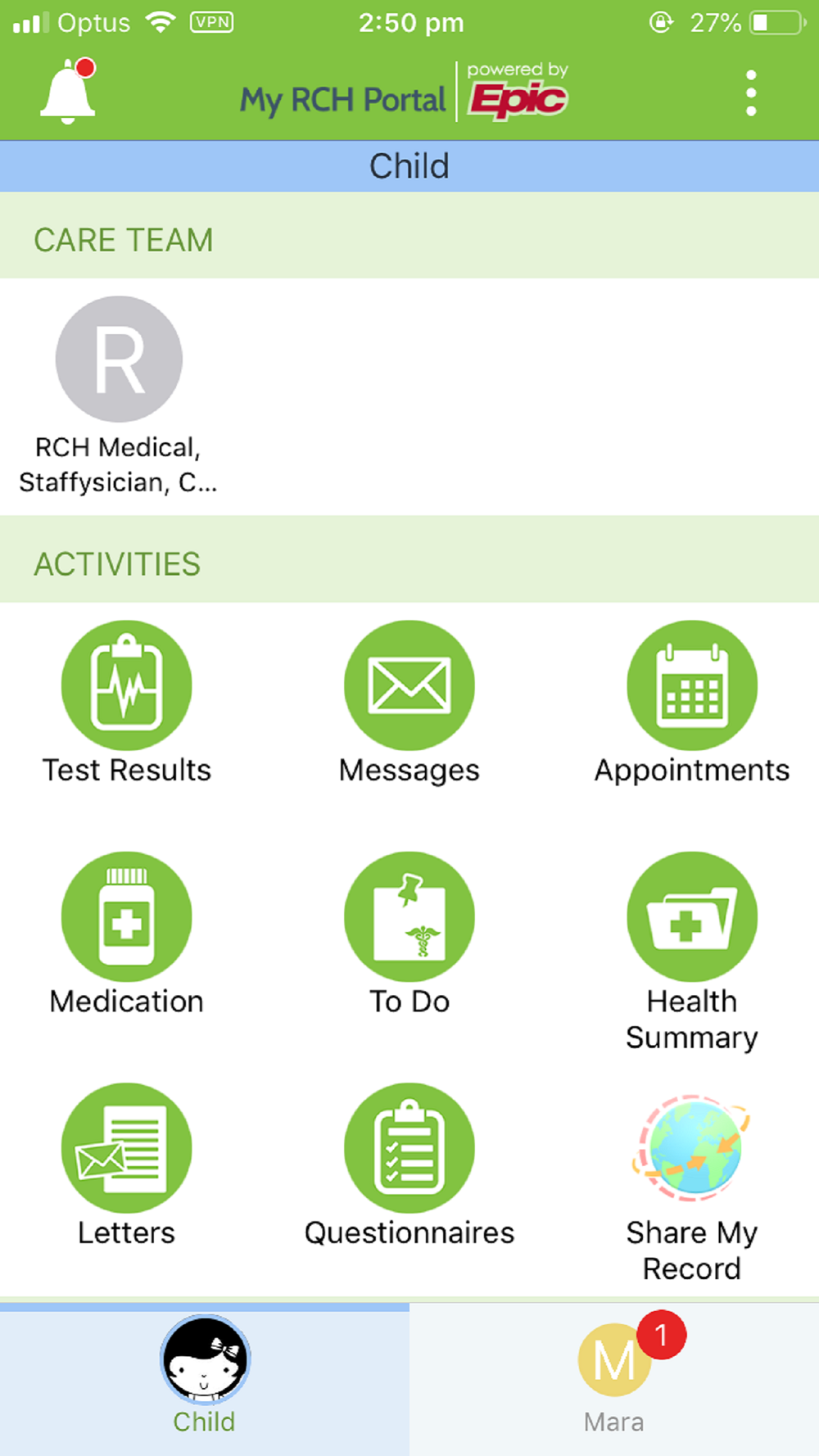
Task: Go to Messages
Action: click(x=409, y=703)
